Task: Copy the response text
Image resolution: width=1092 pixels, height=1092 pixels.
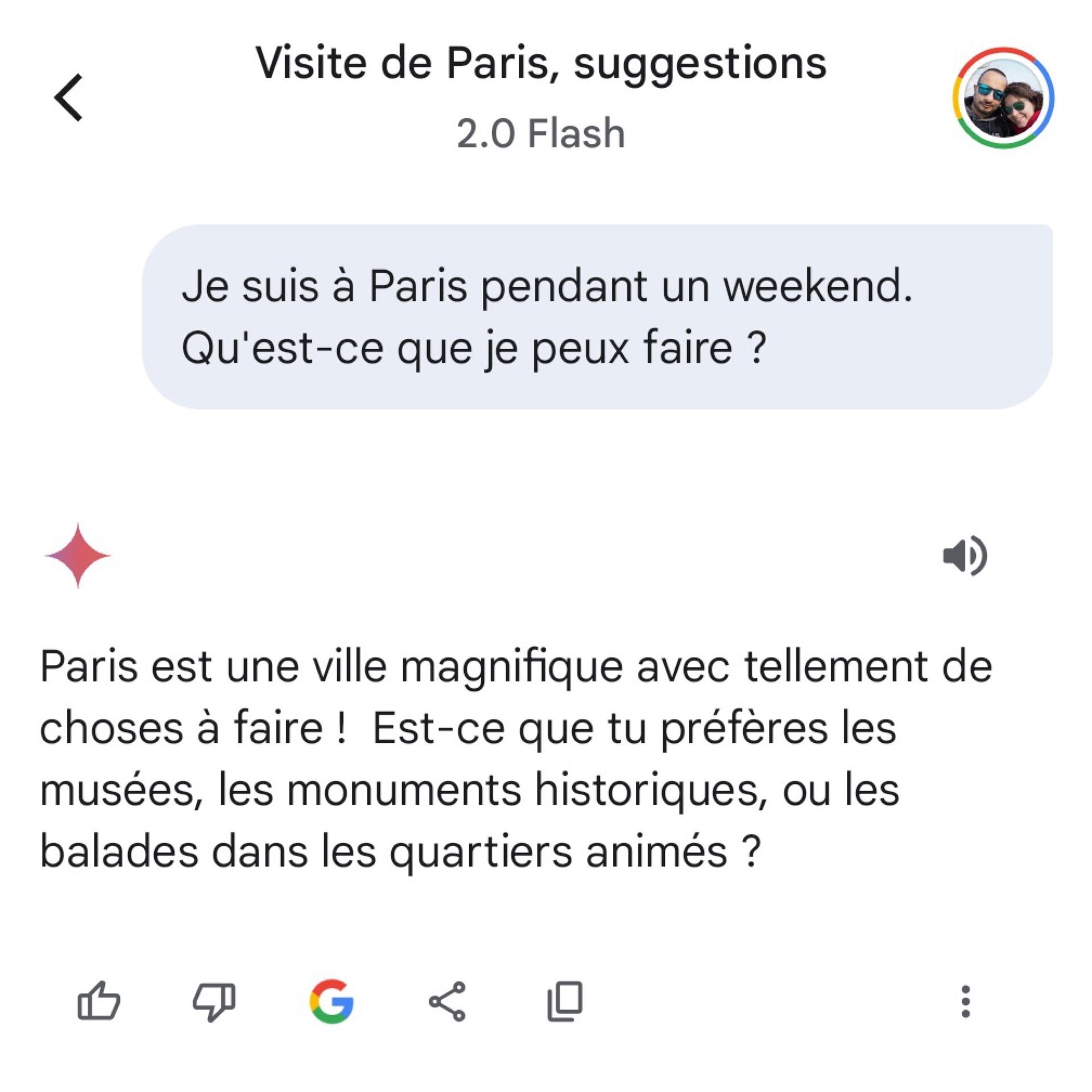Action: pos(565,1002)
